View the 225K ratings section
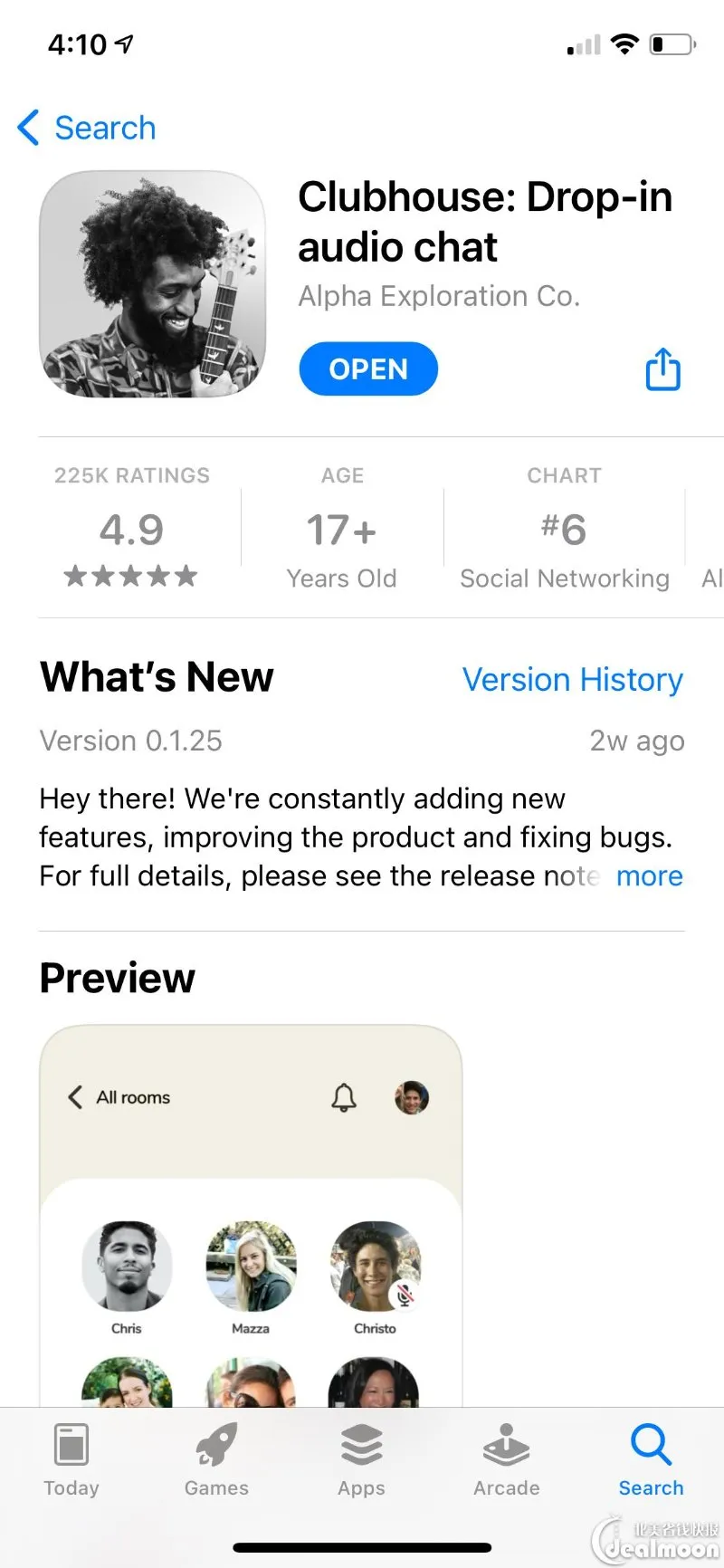724x1568 pixels. pyautogui.click(x=132, y=528)
